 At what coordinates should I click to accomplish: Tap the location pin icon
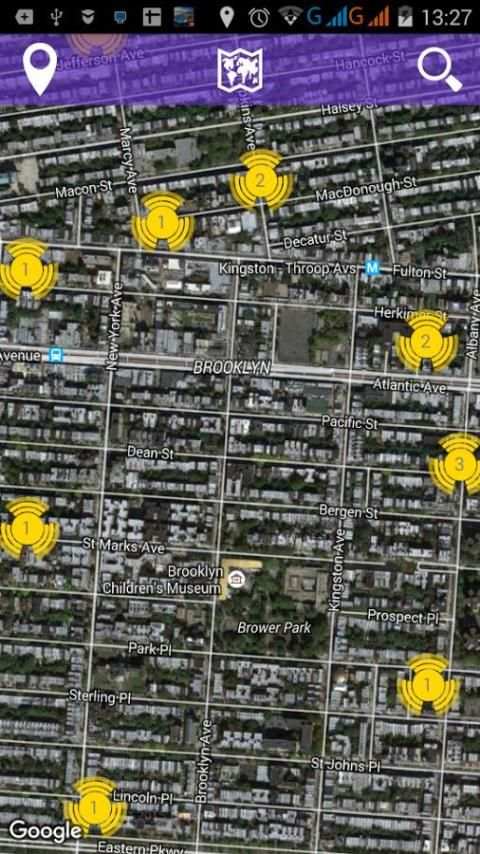coord(40,69)
